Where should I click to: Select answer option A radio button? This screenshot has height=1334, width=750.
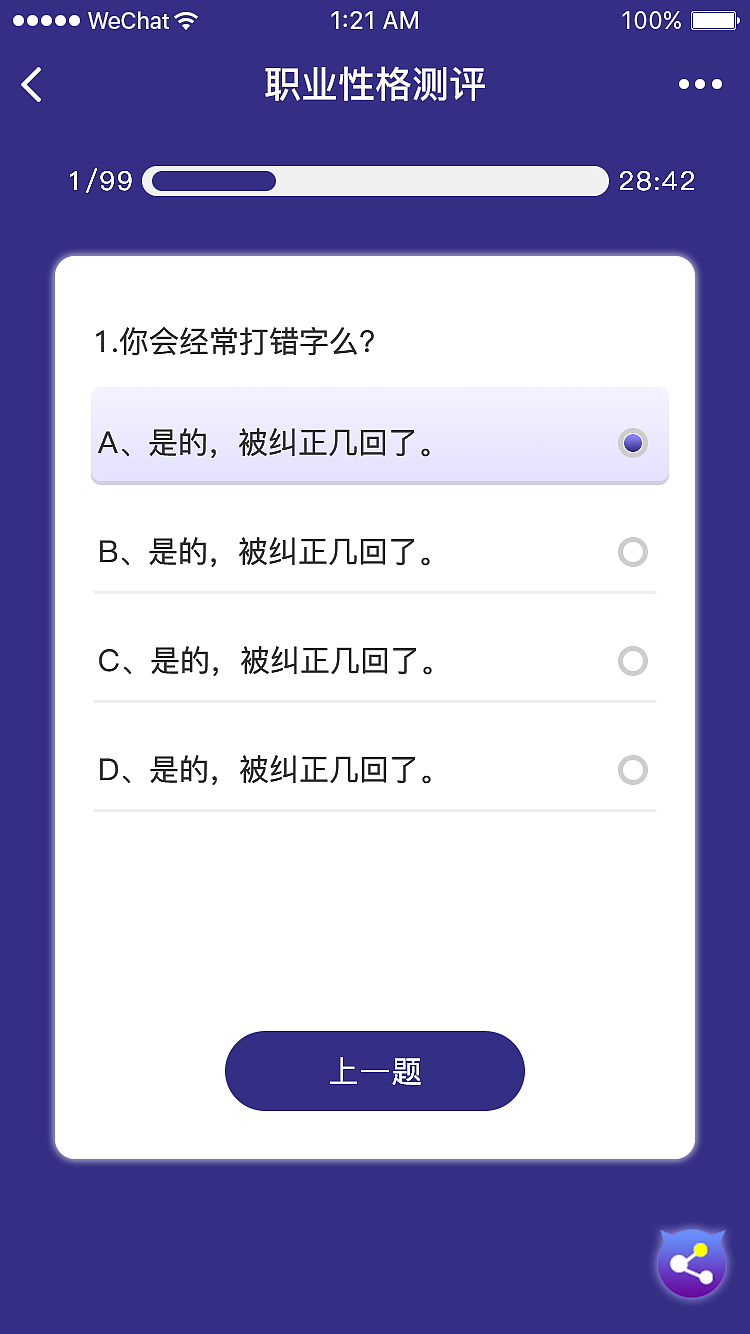(x=632, y=442)
